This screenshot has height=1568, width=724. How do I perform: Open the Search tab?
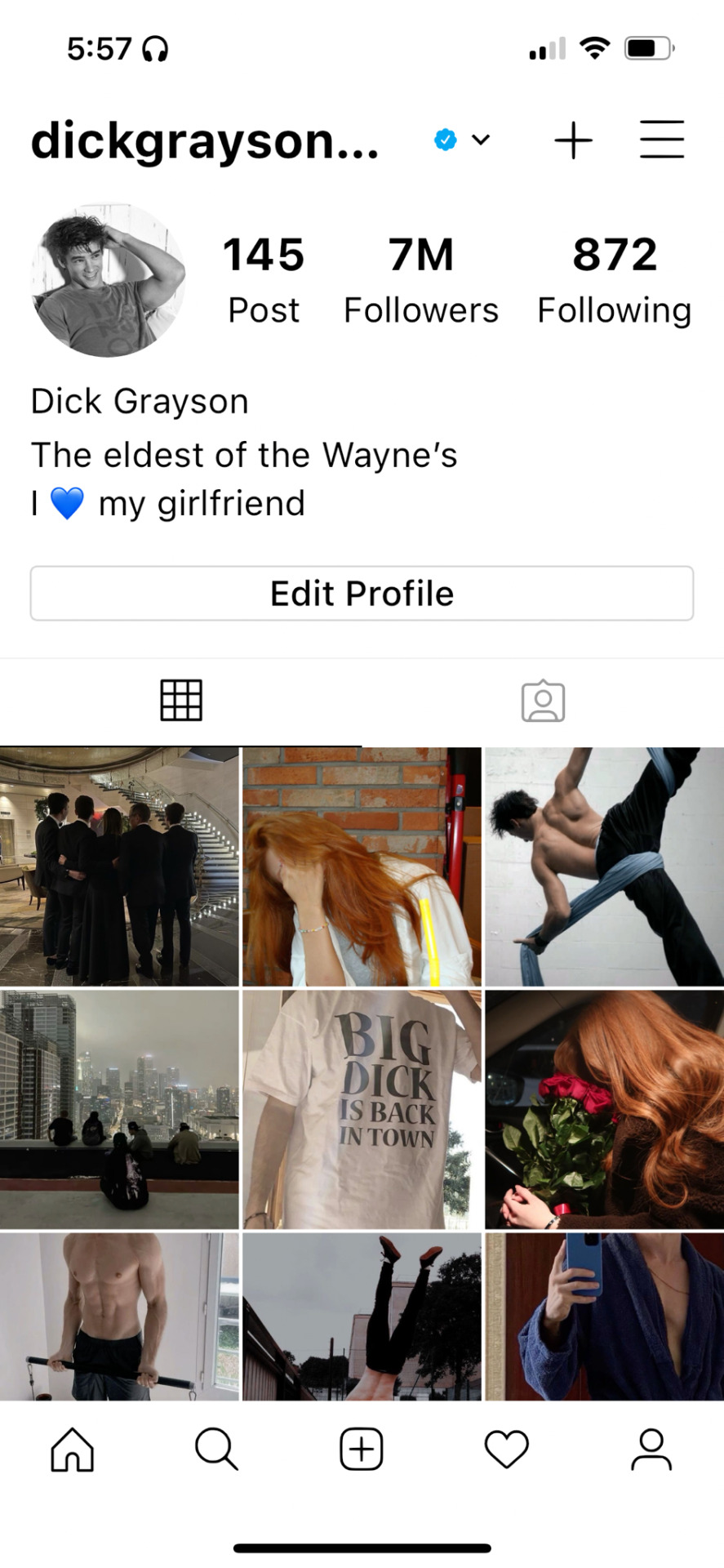216,1450
